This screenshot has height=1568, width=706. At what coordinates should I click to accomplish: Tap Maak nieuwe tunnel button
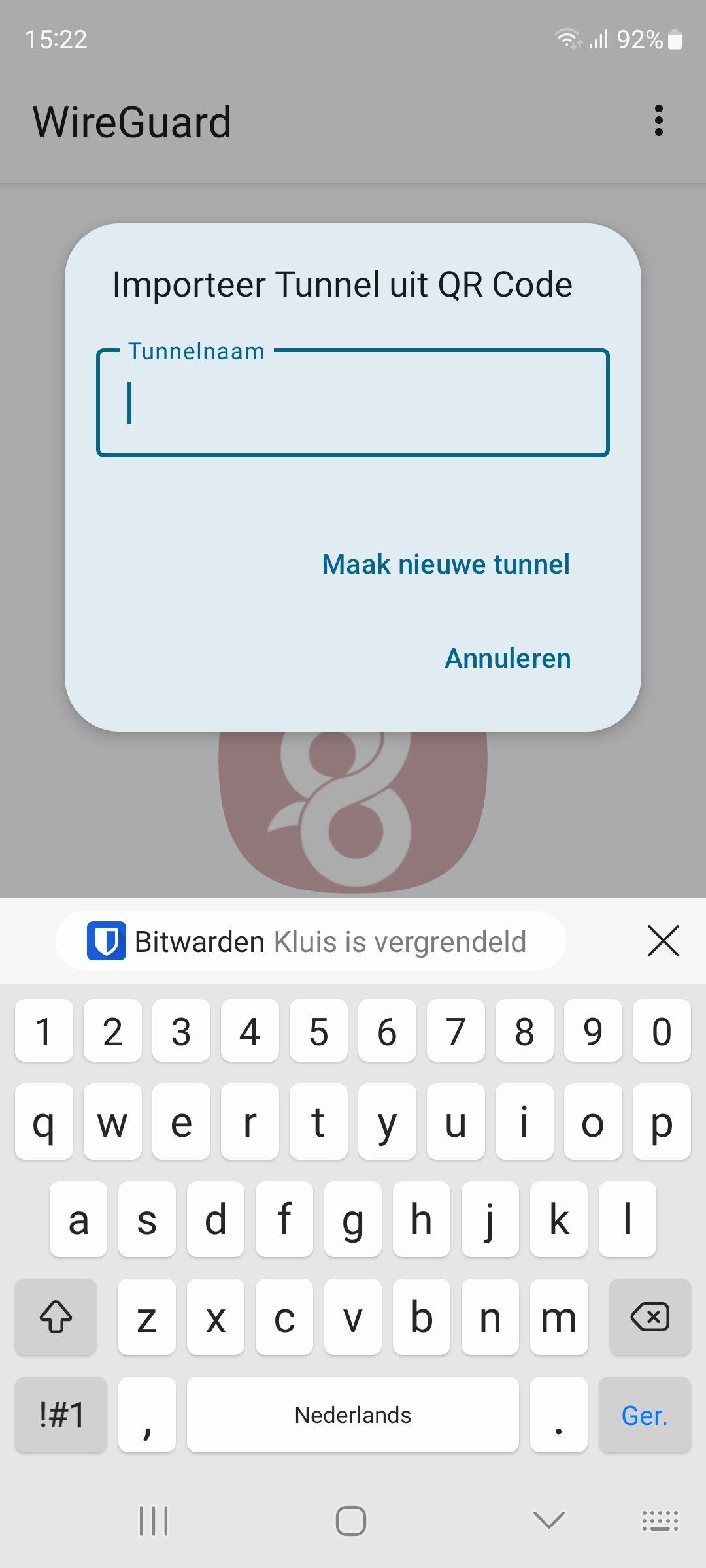coord(446,564)
